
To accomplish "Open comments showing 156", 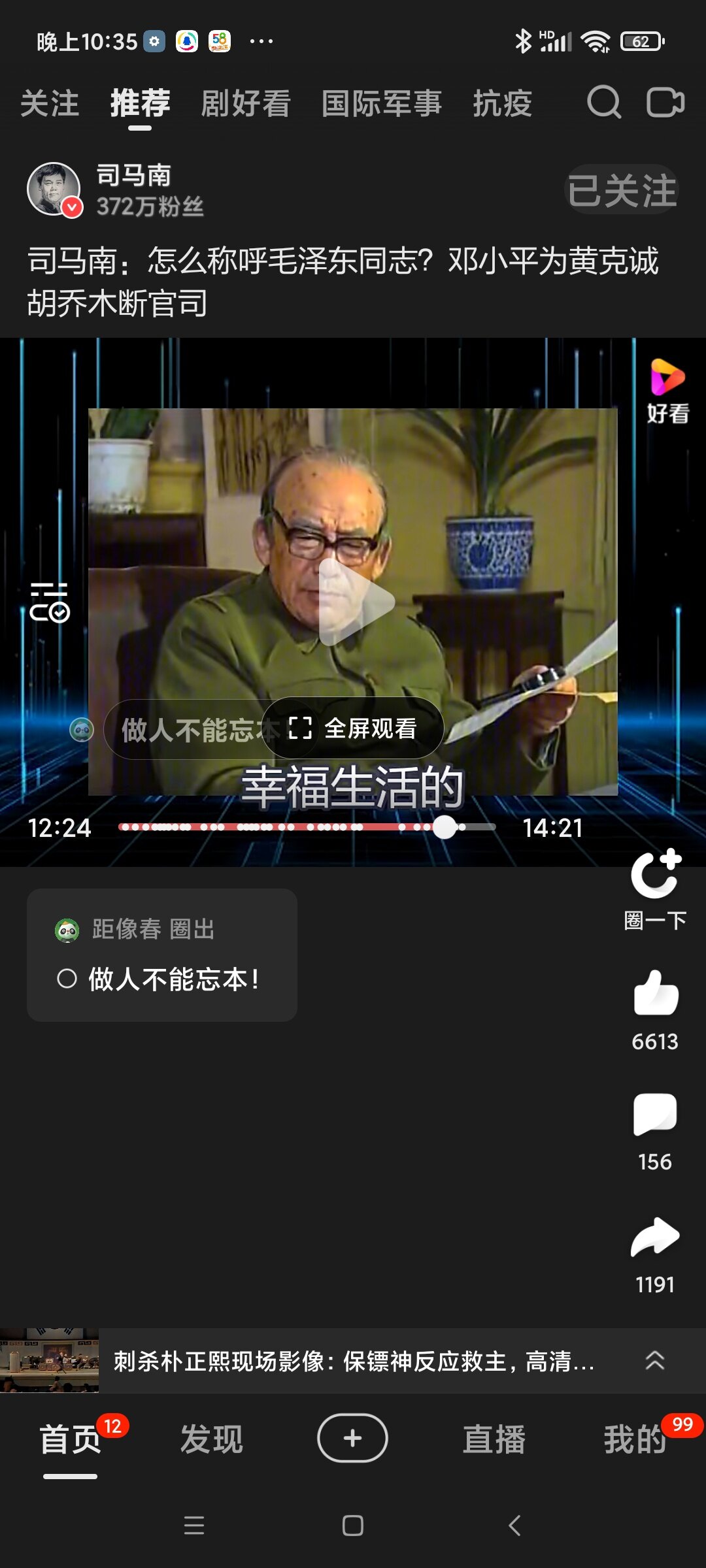I will point(655,1115).
